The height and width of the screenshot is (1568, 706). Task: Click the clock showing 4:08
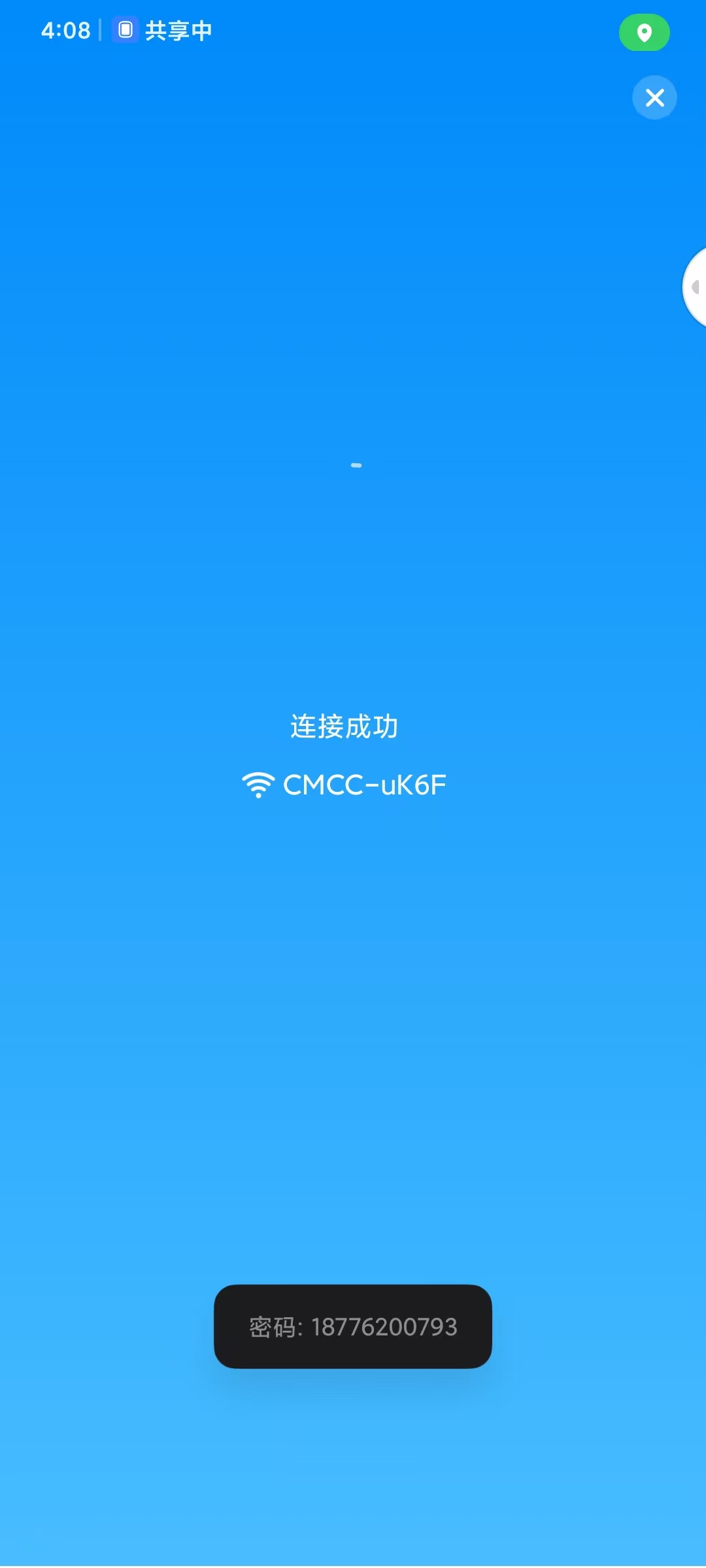65,29
